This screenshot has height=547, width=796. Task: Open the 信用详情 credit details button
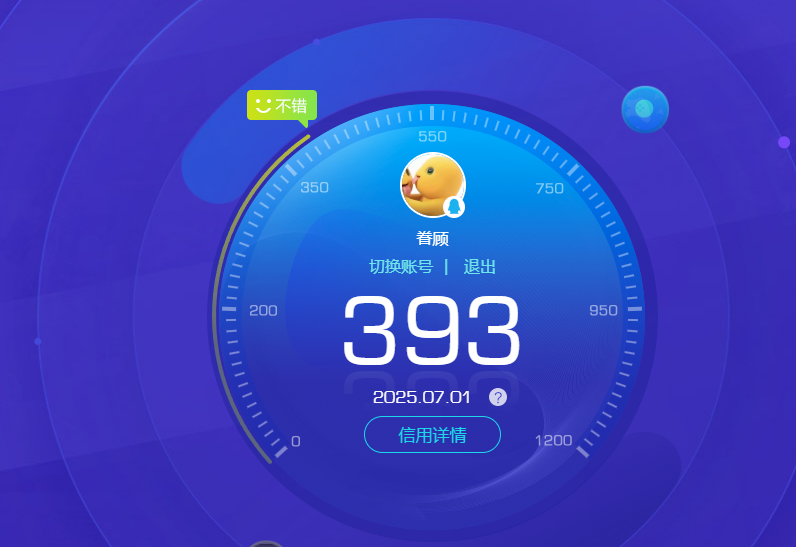pyautogui.click(x=432, y=435)
